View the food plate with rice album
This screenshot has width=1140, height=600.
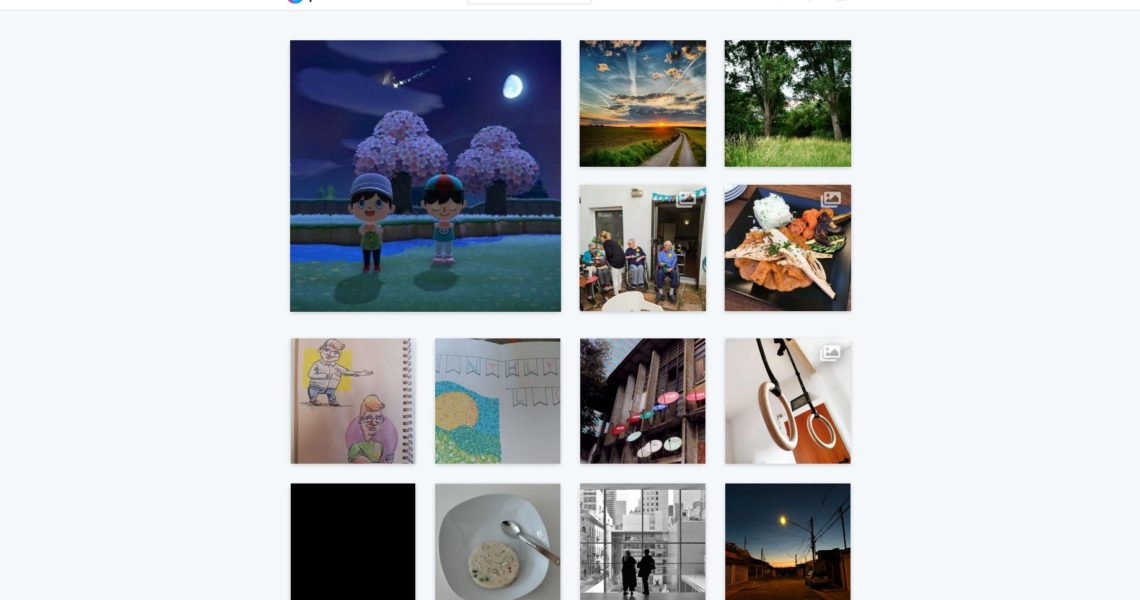click(x=787, y=248)
